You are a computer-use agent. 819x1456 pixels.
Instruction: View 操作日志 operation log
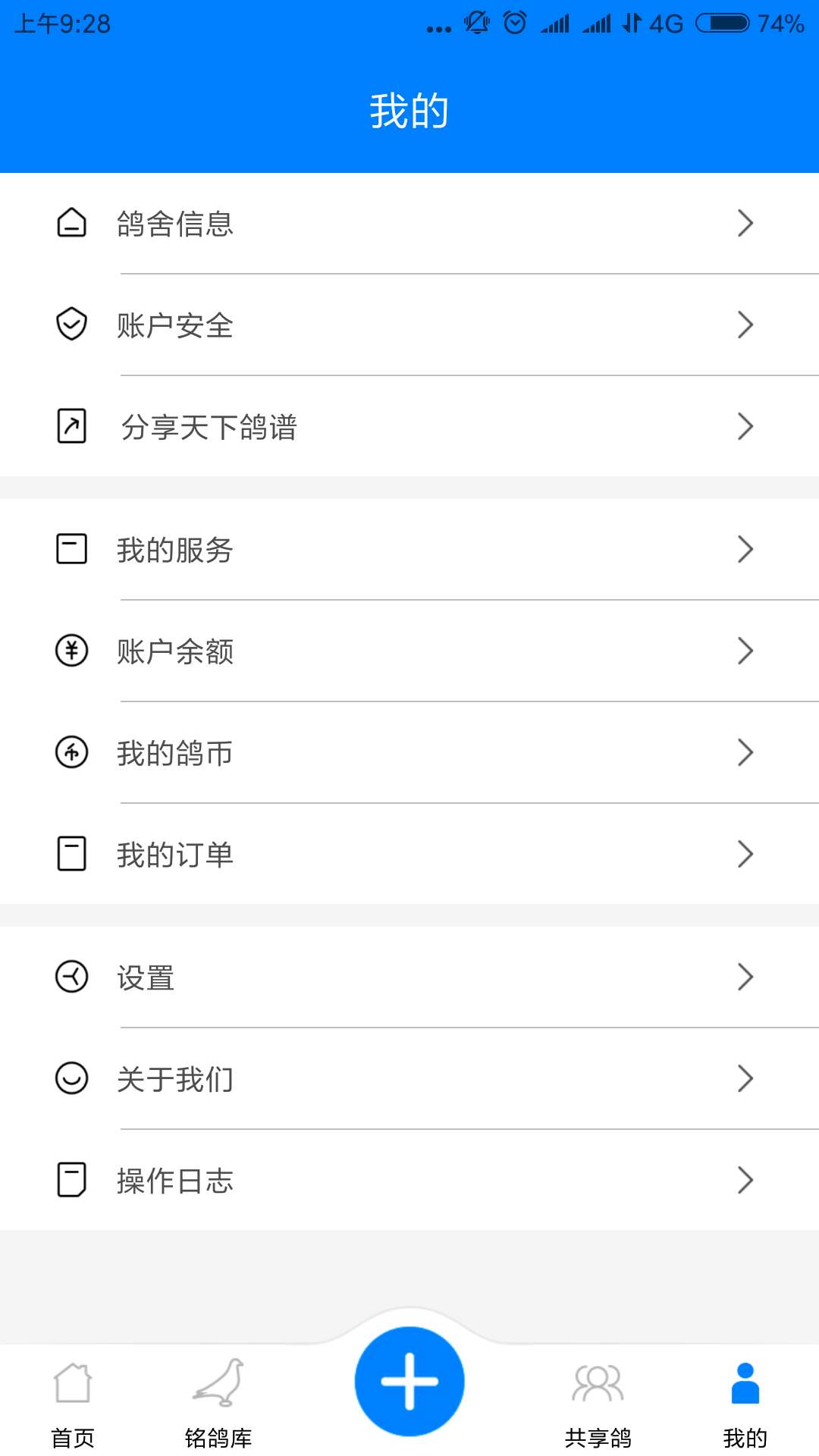click(x=409, y=1180)
